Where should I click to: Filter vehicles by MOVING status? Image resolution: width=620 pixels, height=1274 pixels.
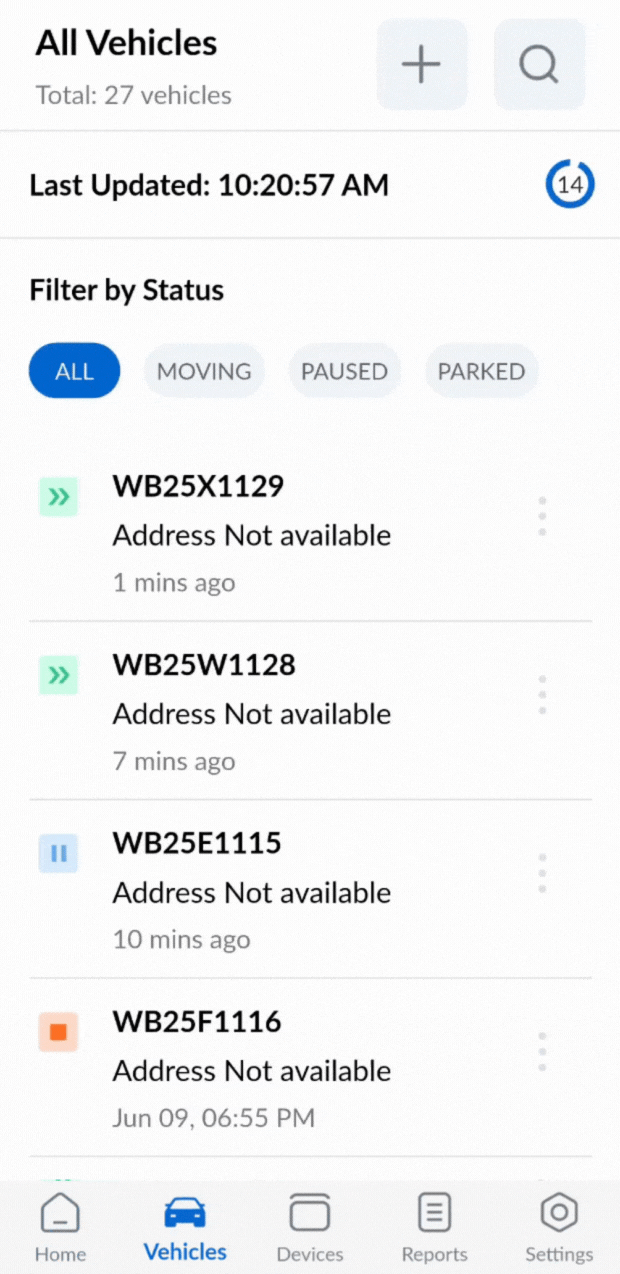204,371
